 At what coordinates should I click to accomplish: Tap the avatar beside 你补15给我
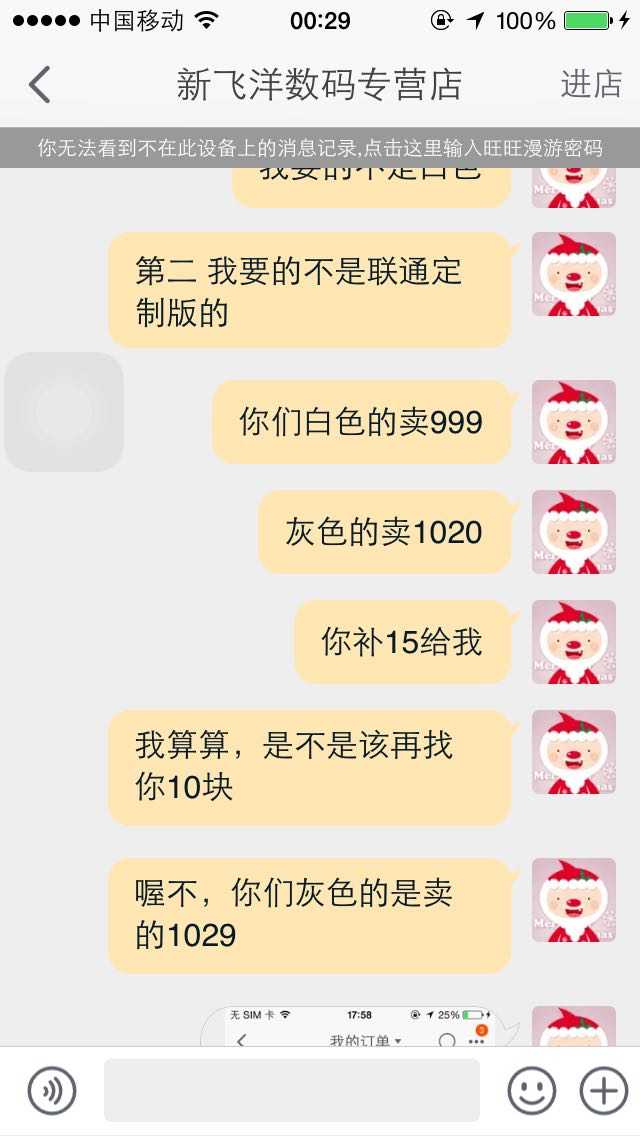click(573, 642)
